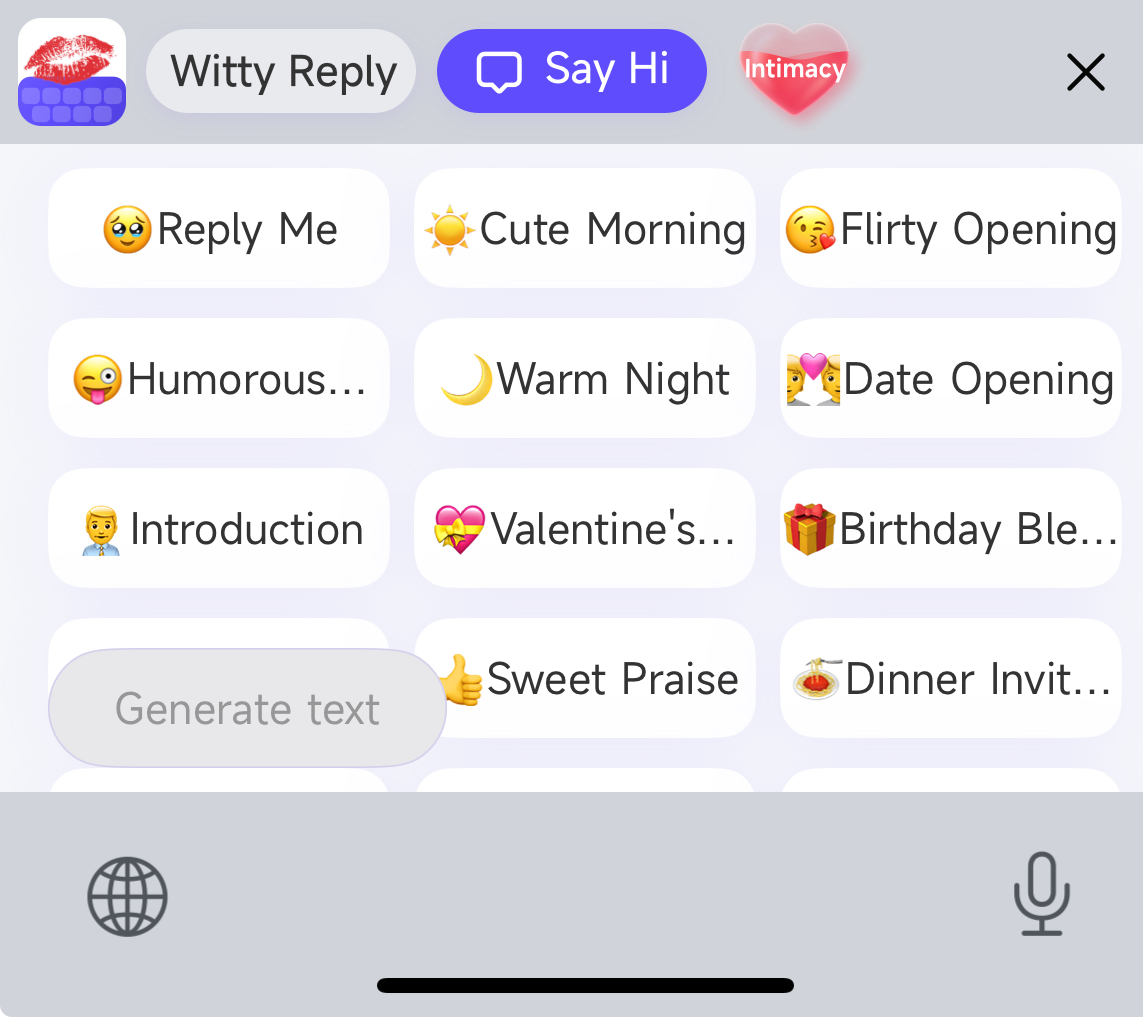
Task: Tap the Sweet Praise chip
Action: [x=600, y=679]
